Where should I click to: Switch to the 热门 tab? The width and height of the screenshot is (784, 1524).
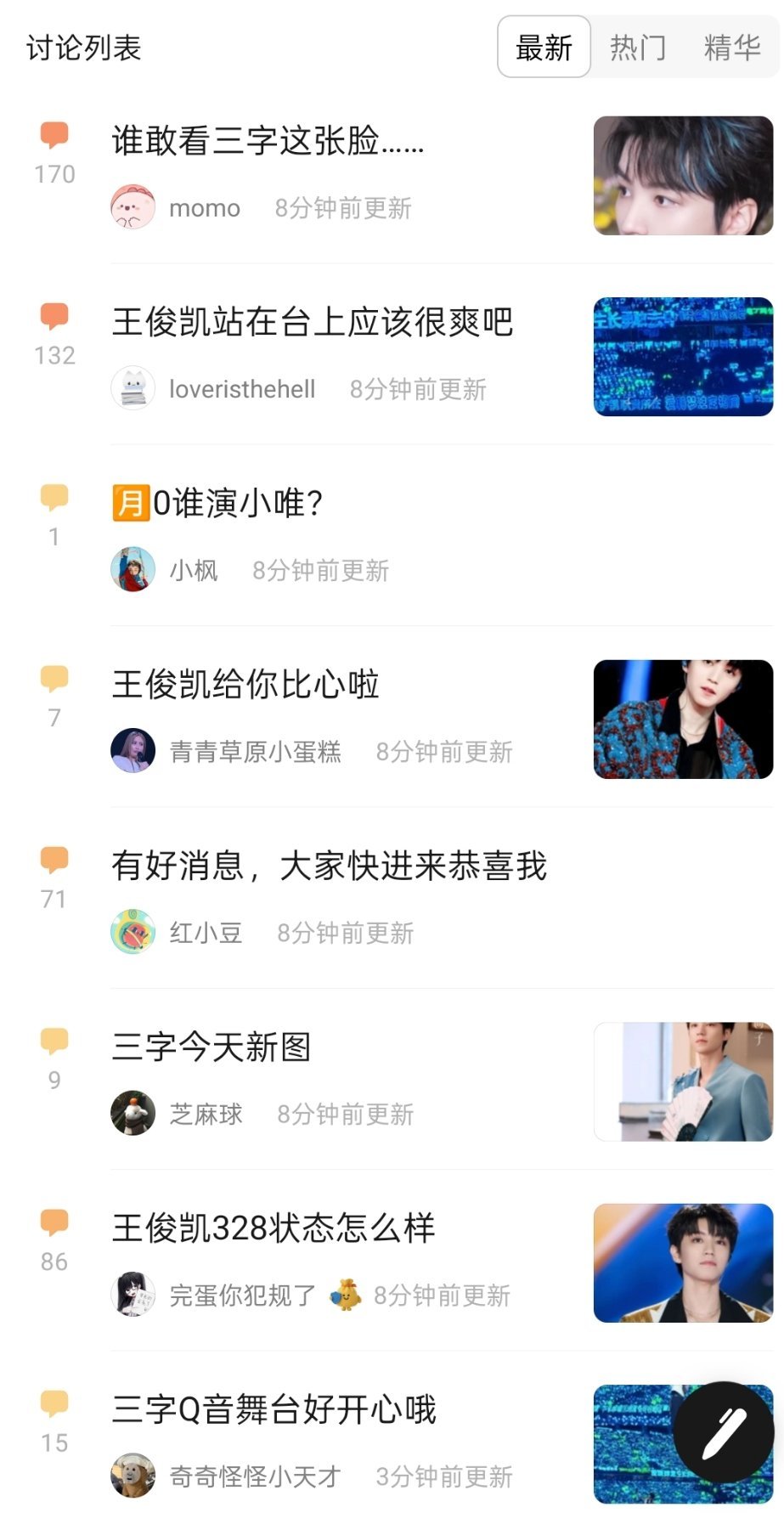[x=636, y=47]
